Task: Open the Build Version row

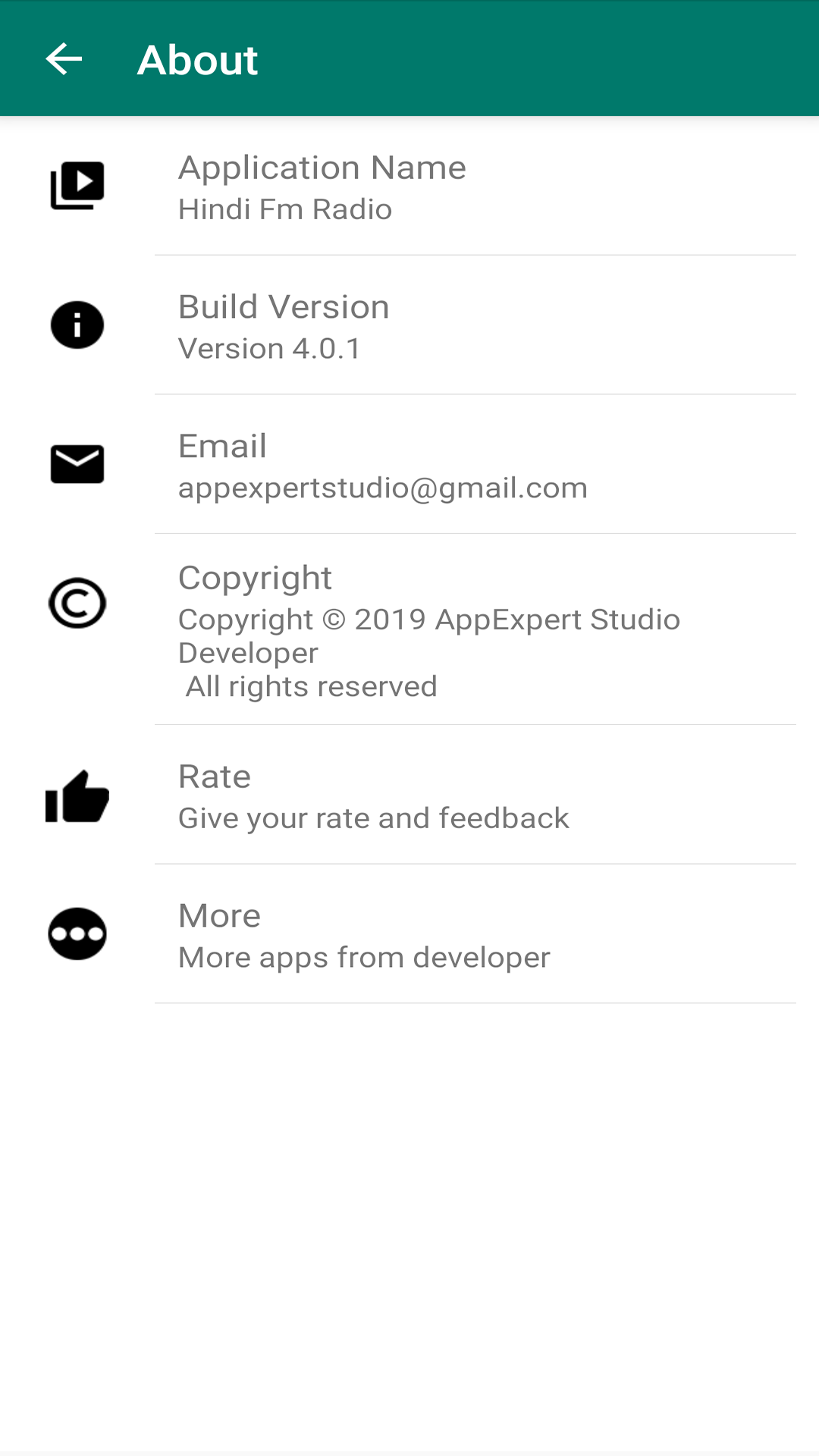Action: point(409,325)
